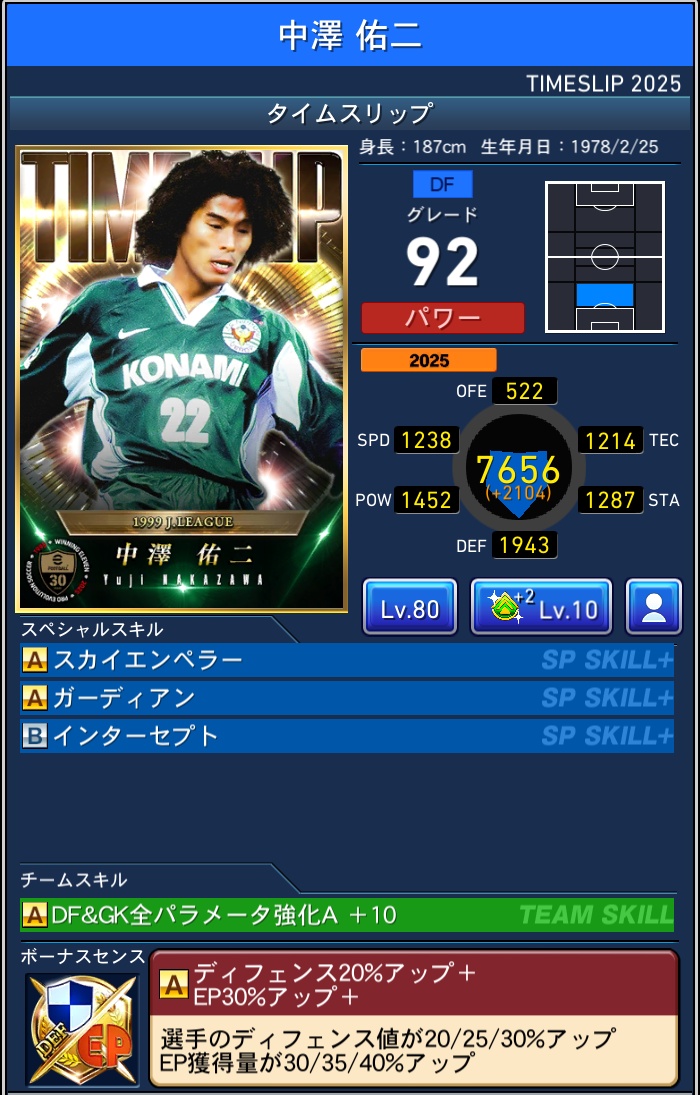
Task: Open the ガーディアン special skill row
Action: (x=346, y=698)
